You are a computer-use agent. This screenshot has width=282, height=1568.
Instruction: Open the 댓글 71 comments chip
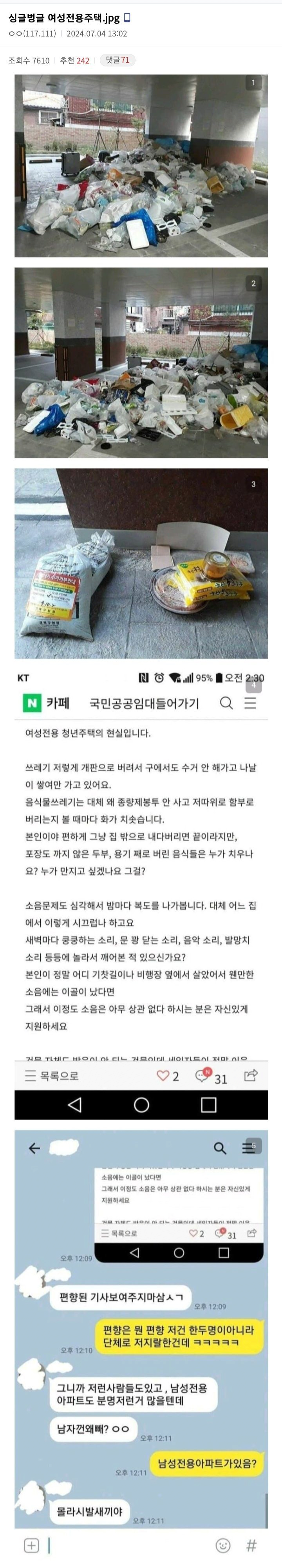(x=117, y=60)
